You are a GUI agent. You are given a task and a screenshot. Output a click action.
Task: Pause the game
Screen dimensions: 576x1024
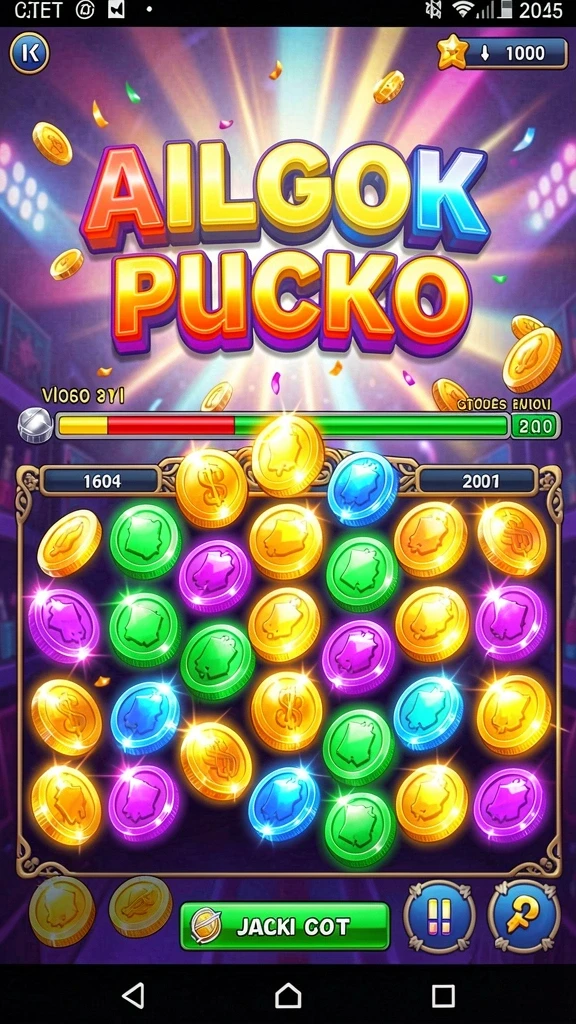(440, 917)
